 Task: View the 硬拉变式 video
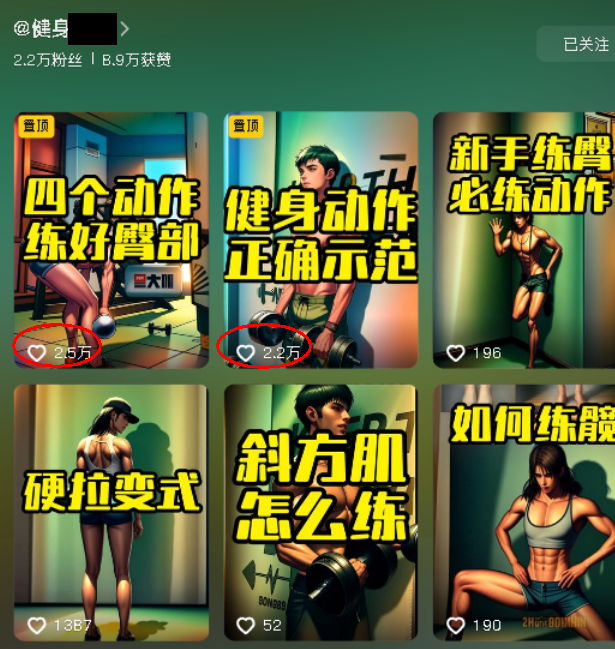(x=111, y=511)
